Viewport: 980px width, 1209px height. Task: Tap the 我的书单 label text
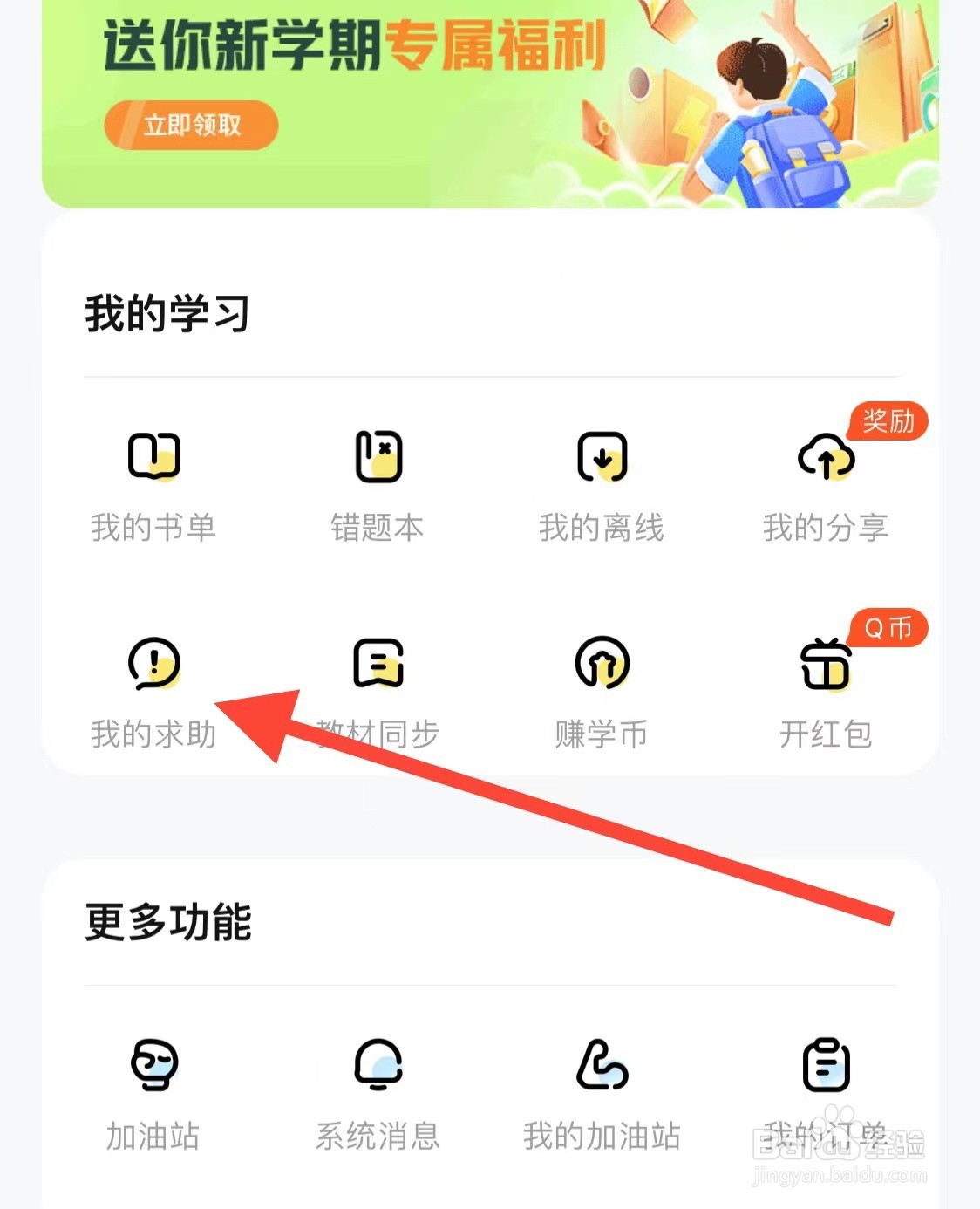(x=153, y=527)
